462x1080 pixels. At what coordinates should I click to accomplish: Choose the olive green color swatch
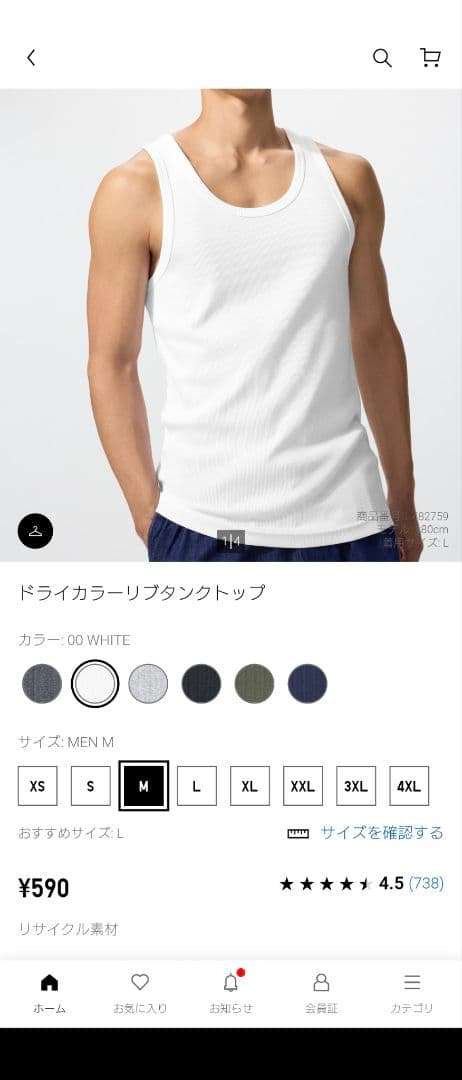point(254,683)
